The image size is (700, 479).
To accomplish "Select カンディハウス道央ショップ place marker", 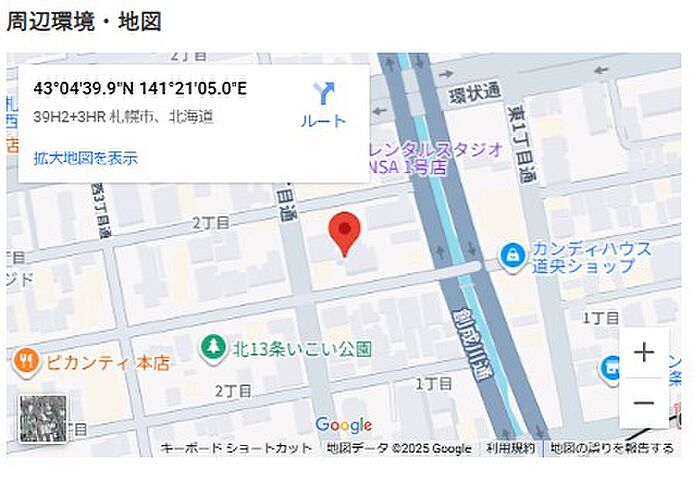I will [x=512, y=255].
